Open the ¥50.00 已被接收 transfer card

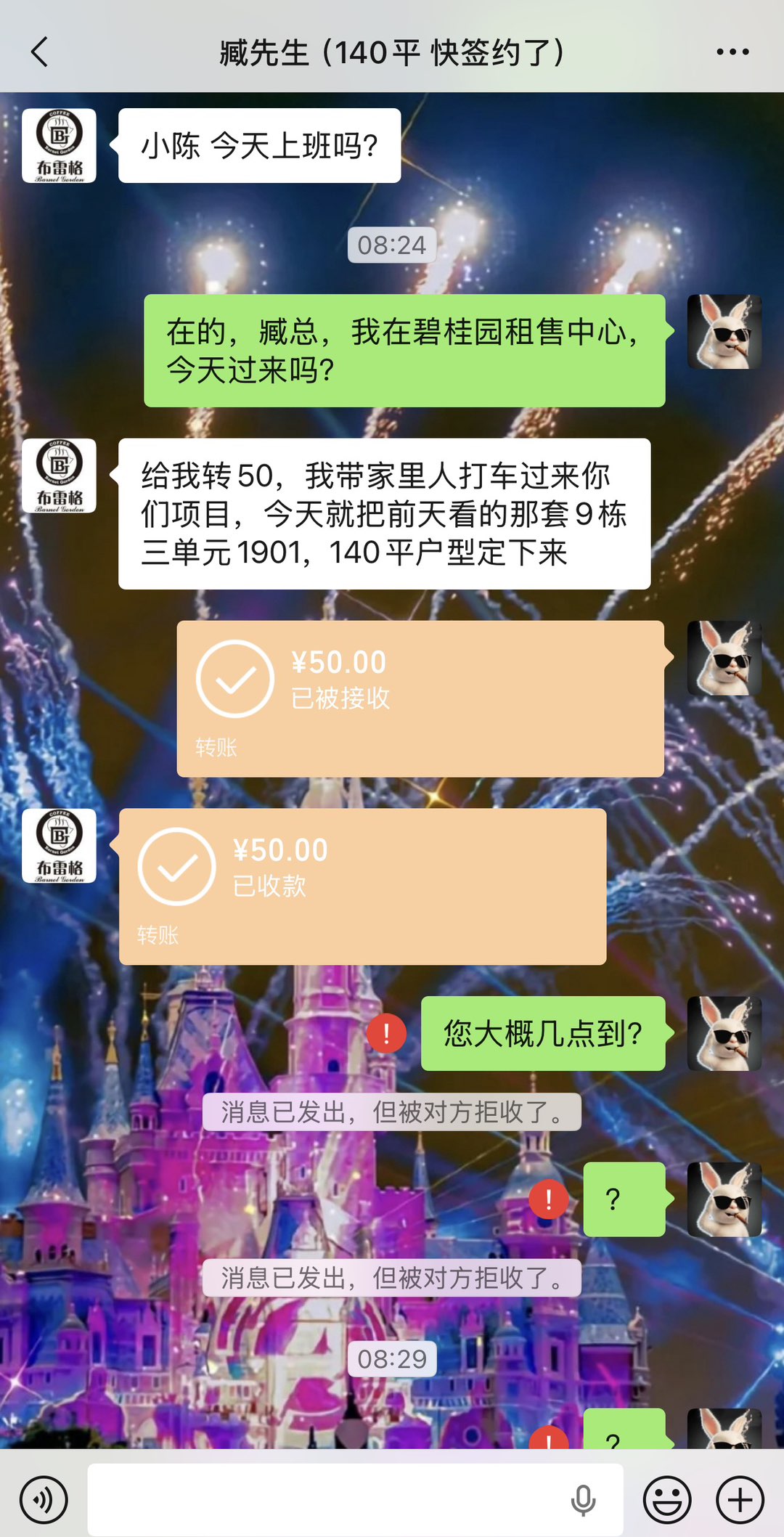pyautogui.click(x=420, y=698)
